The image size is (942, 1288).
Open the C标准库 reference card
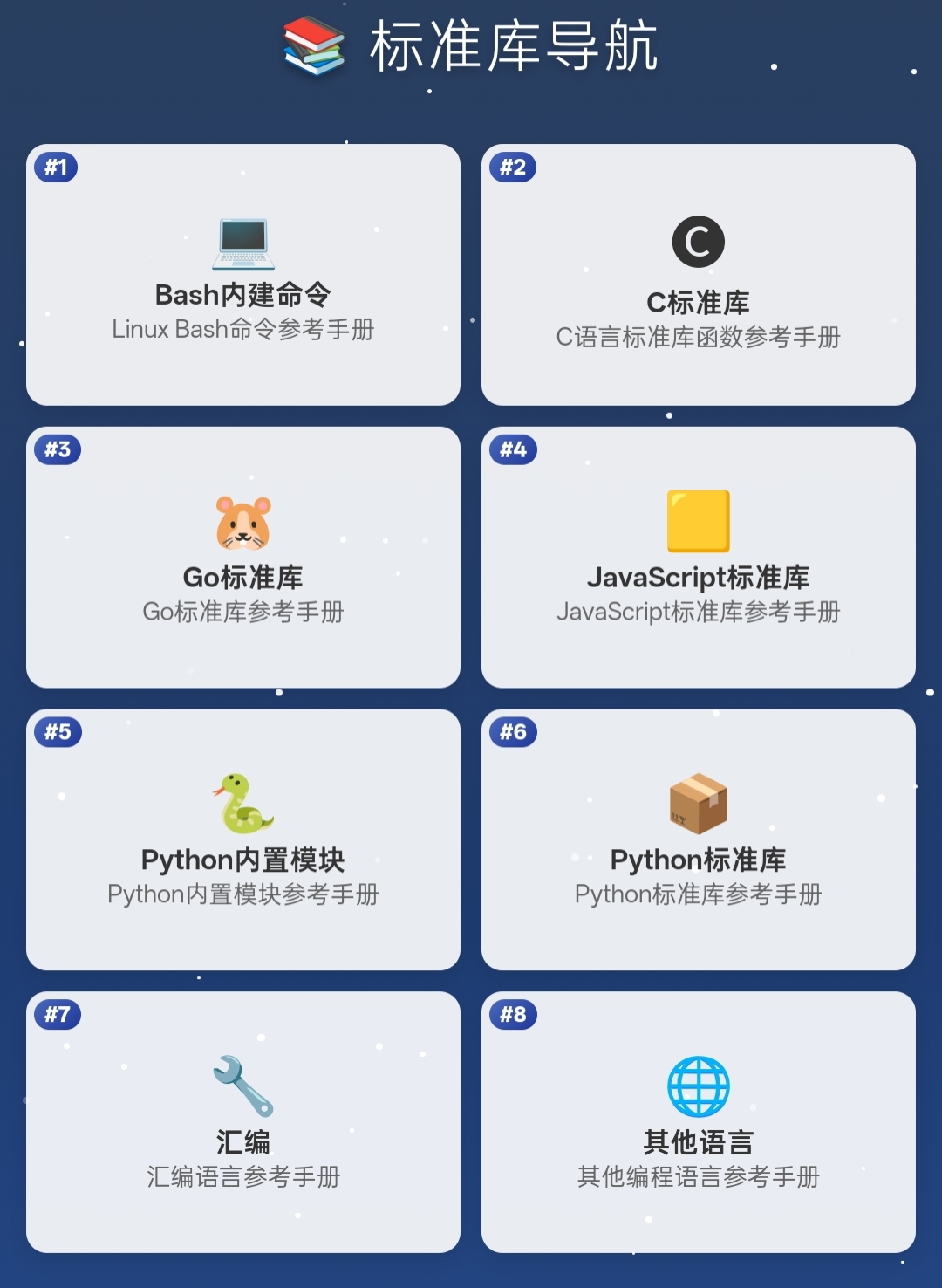click(x=699, y=275)
